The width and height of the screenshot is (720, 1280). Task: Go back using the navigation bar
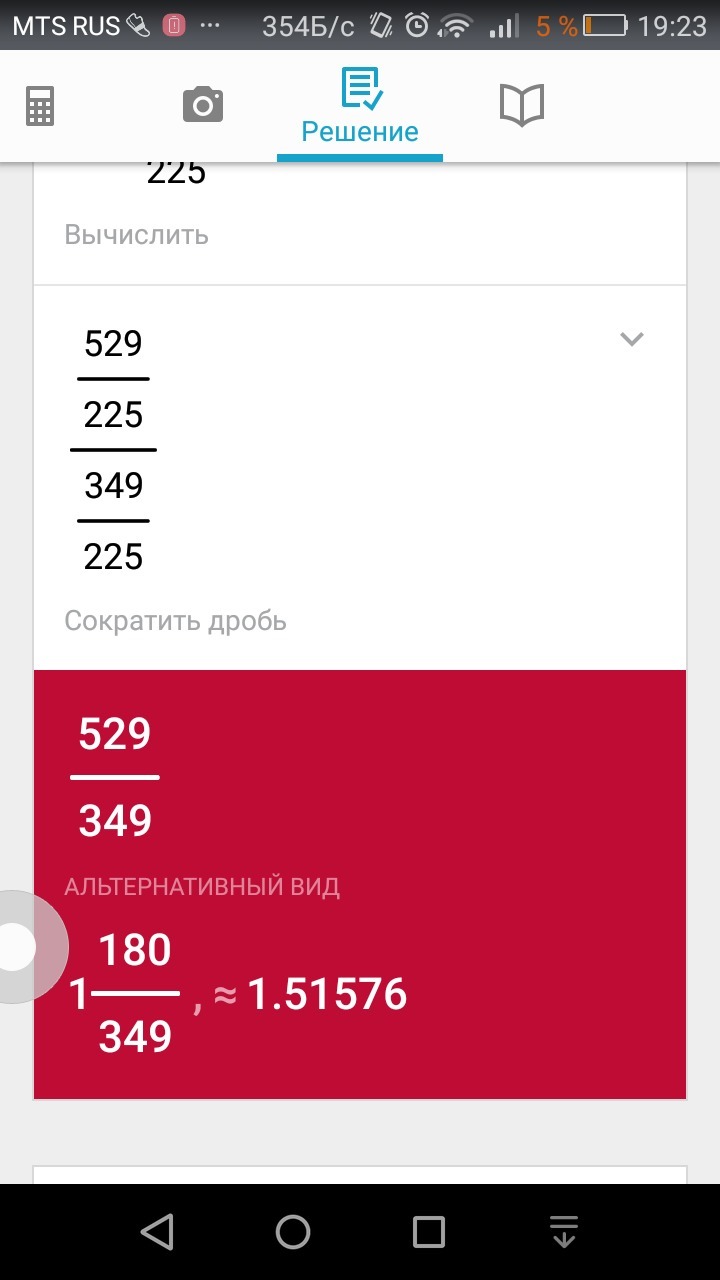(x=157, y=1231)
